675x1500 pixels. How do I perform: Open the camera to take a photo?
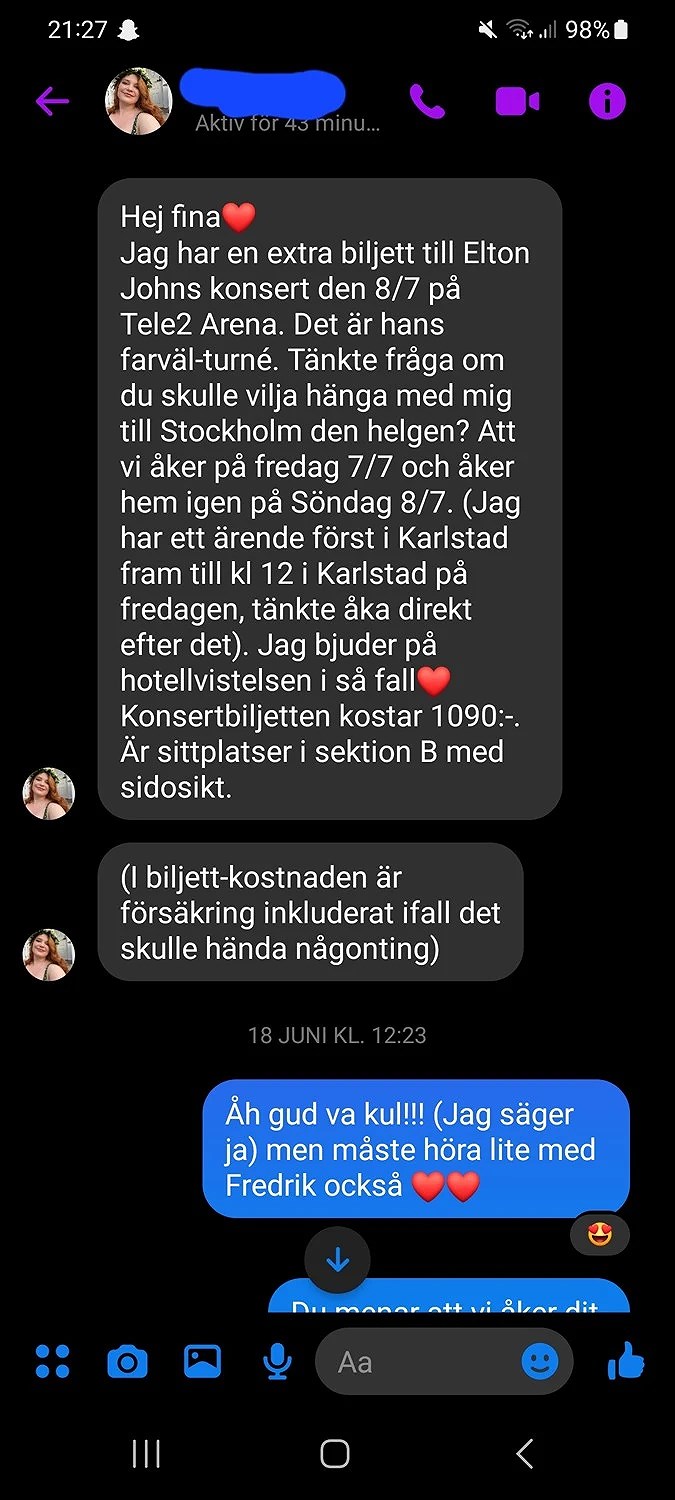pyautogui.click(x=127, y=1362)
